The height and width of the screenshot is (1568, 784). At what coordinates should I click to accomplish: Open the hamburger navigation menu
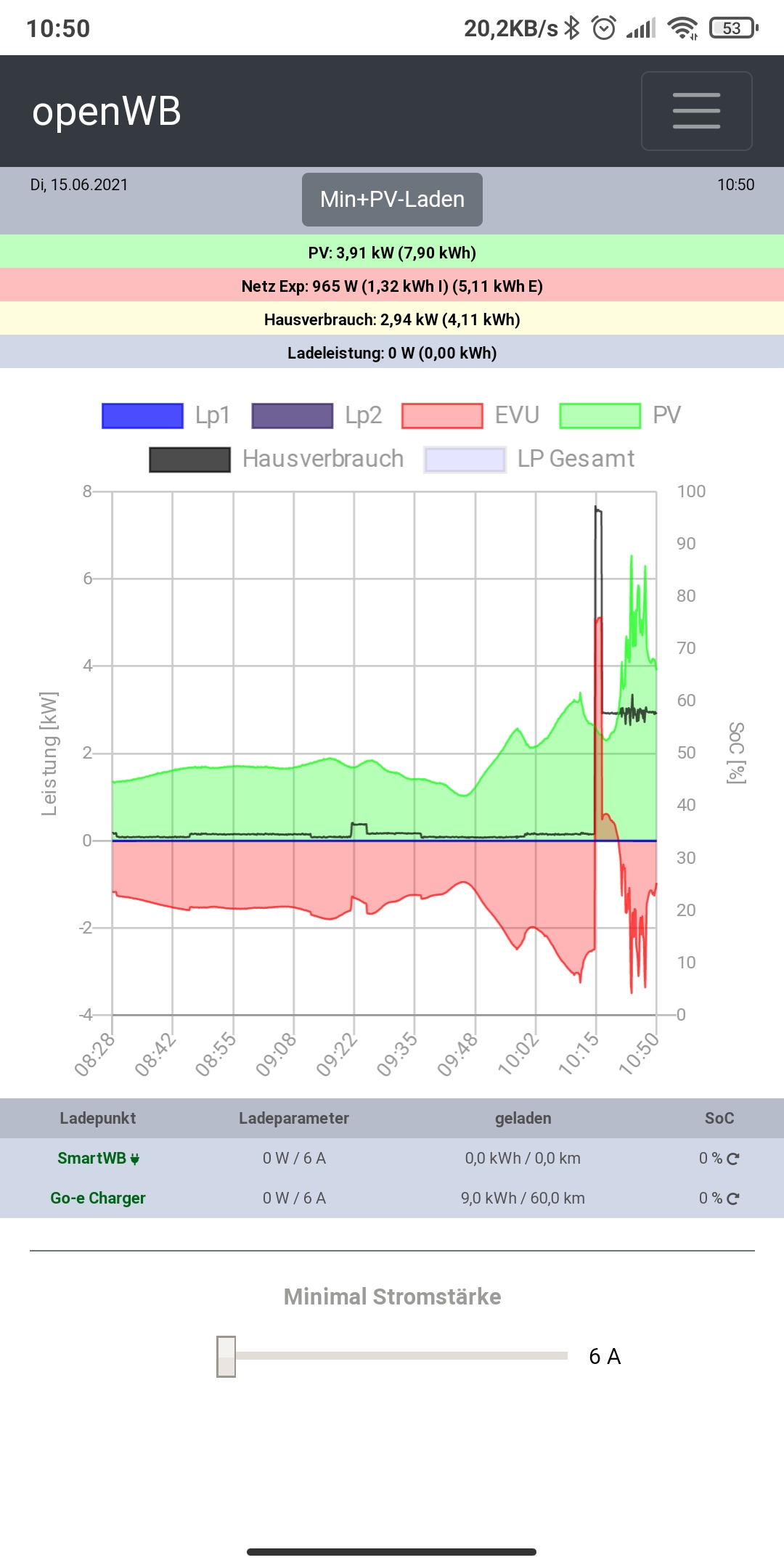coord(696,111)
